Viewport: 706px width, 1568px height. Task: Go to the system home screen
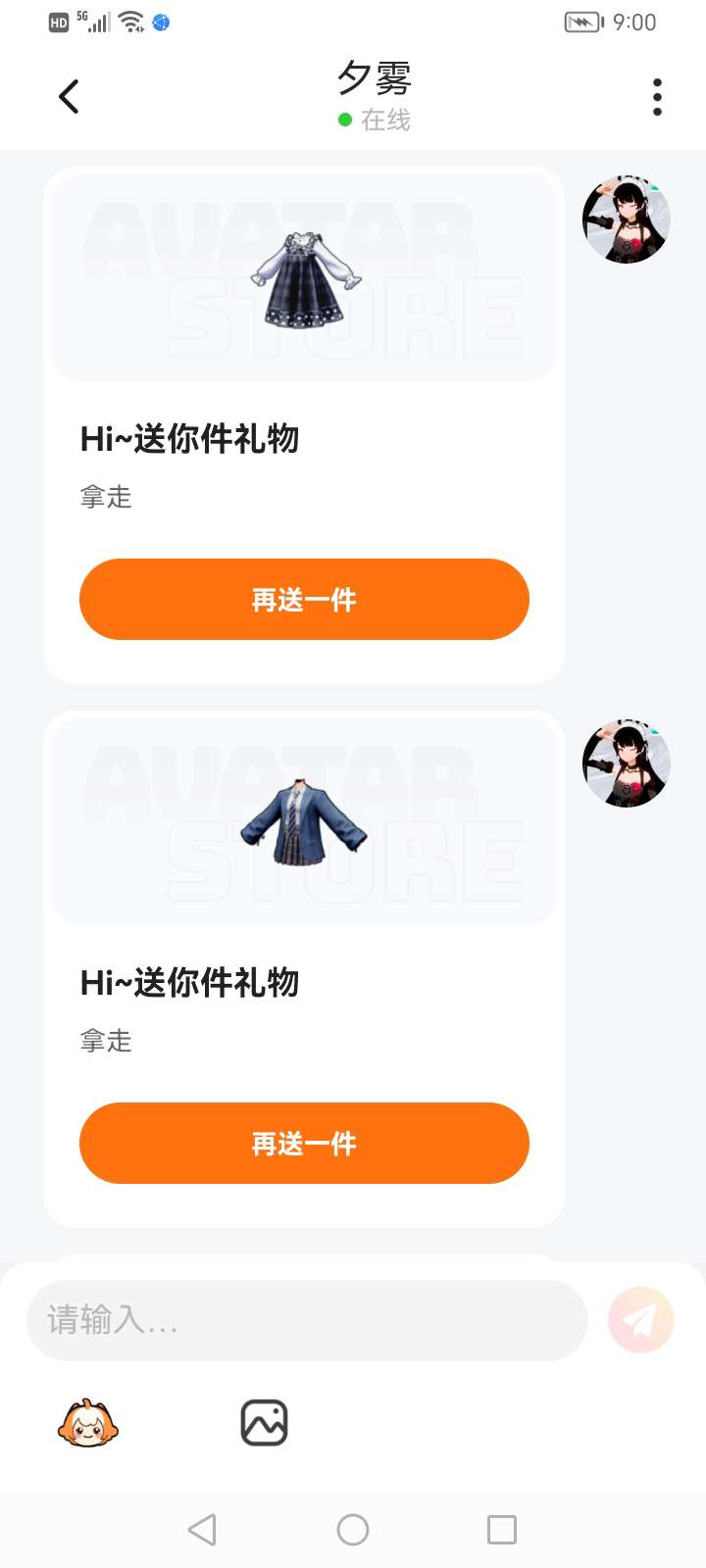(353, 1530)
